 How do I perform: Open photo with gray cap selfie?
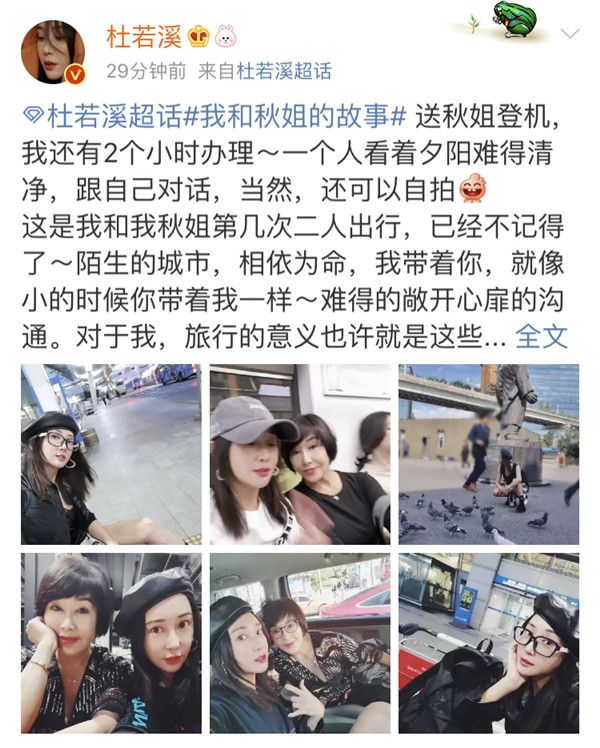[x=299, y=454]
